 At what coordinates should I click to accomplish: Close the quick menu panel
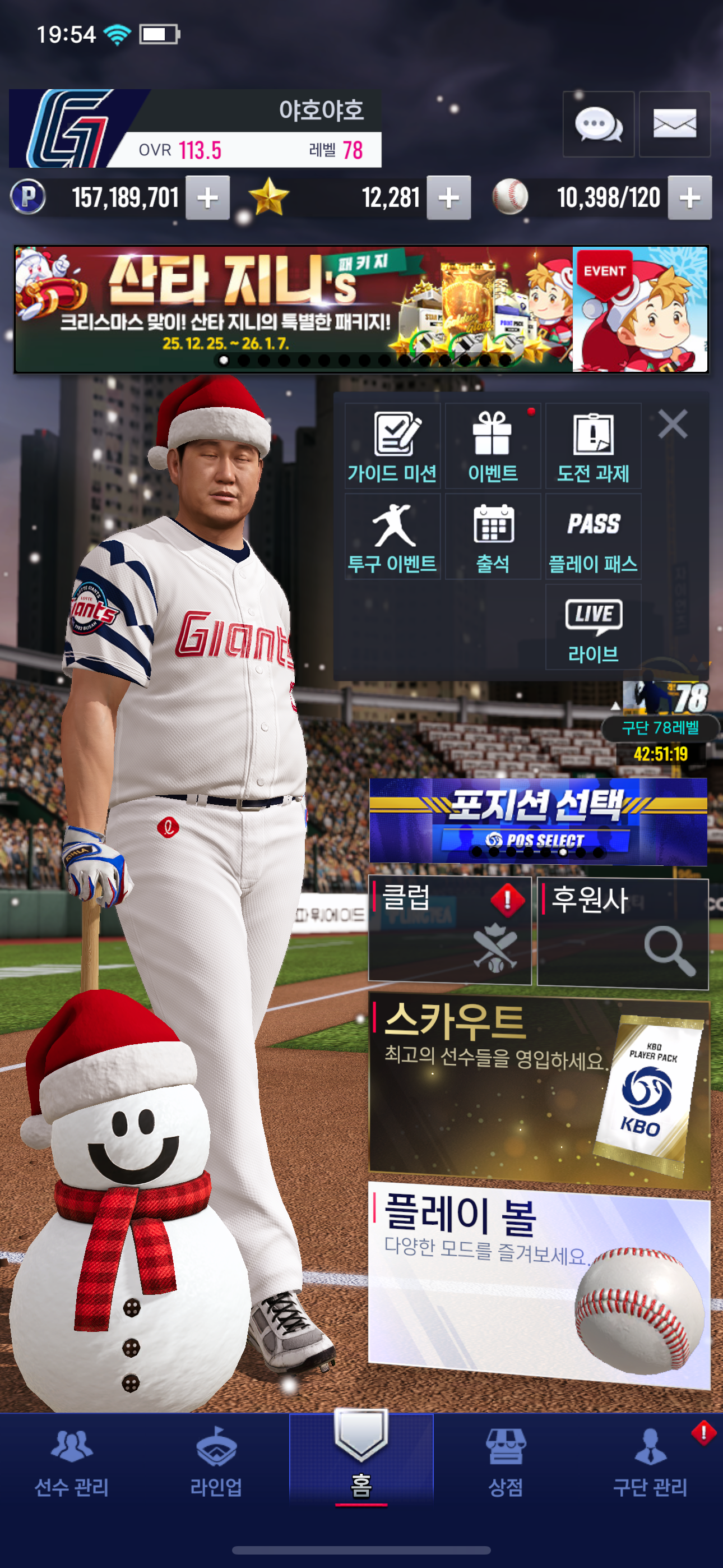pos(673,423)
